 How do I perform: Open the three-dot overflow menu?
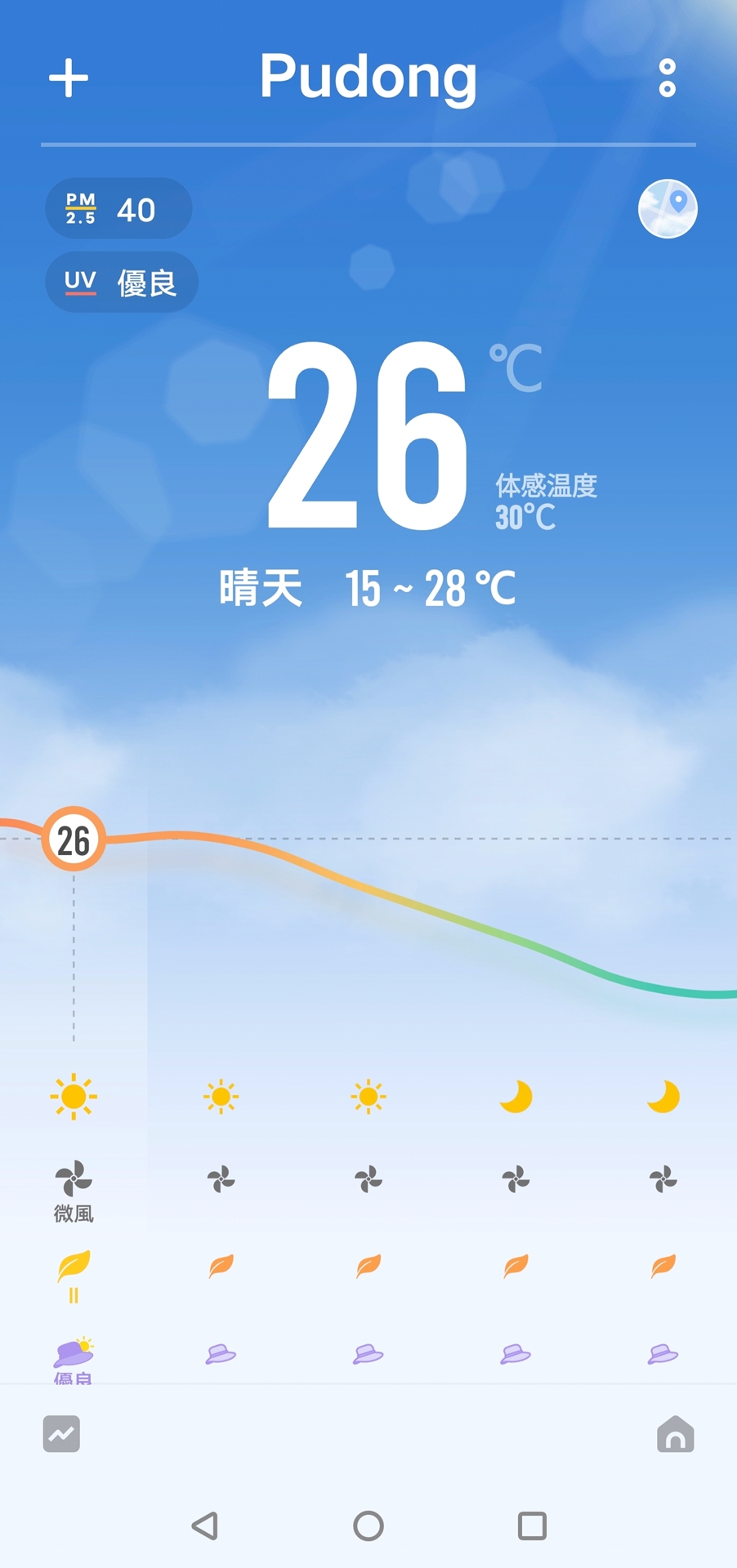668,78
